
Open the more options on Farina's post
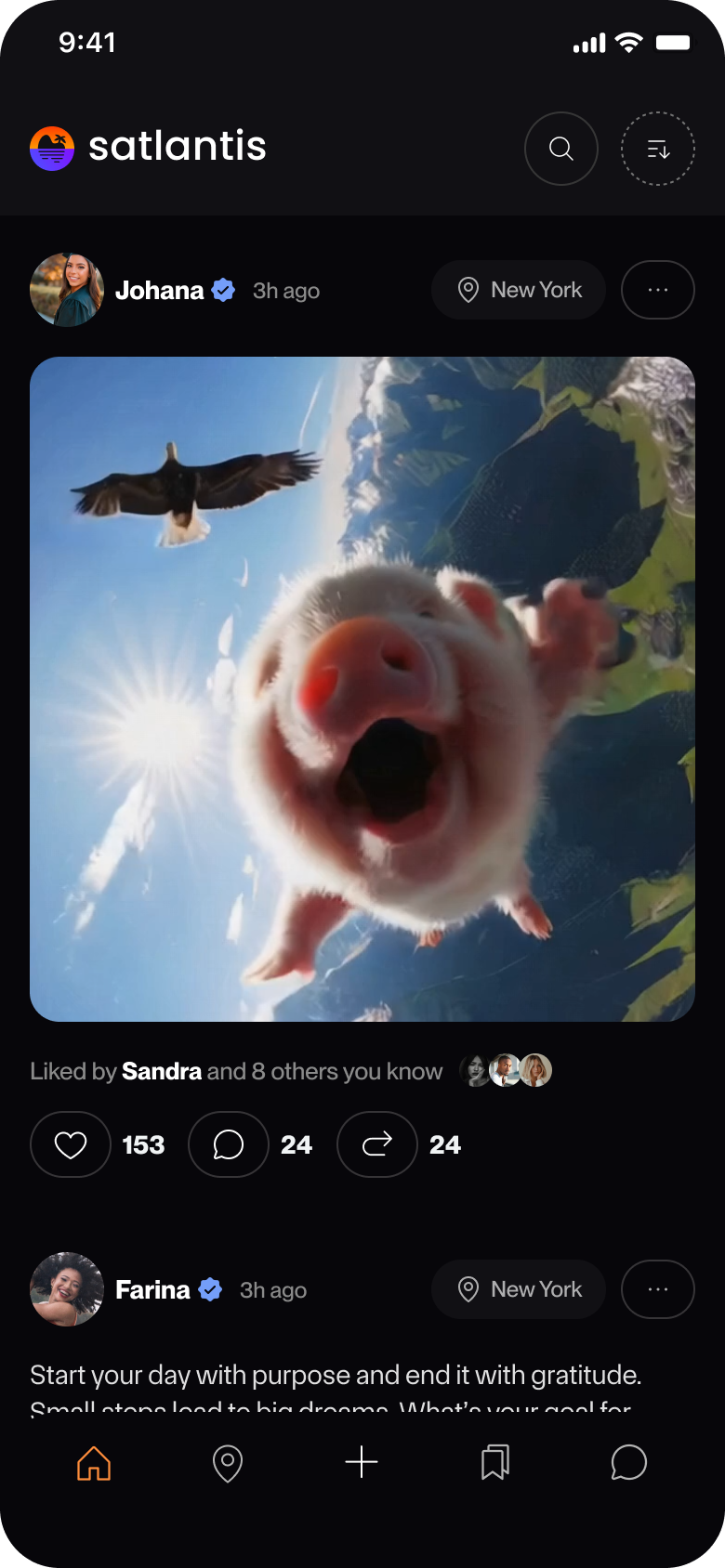click(658, 1289)
